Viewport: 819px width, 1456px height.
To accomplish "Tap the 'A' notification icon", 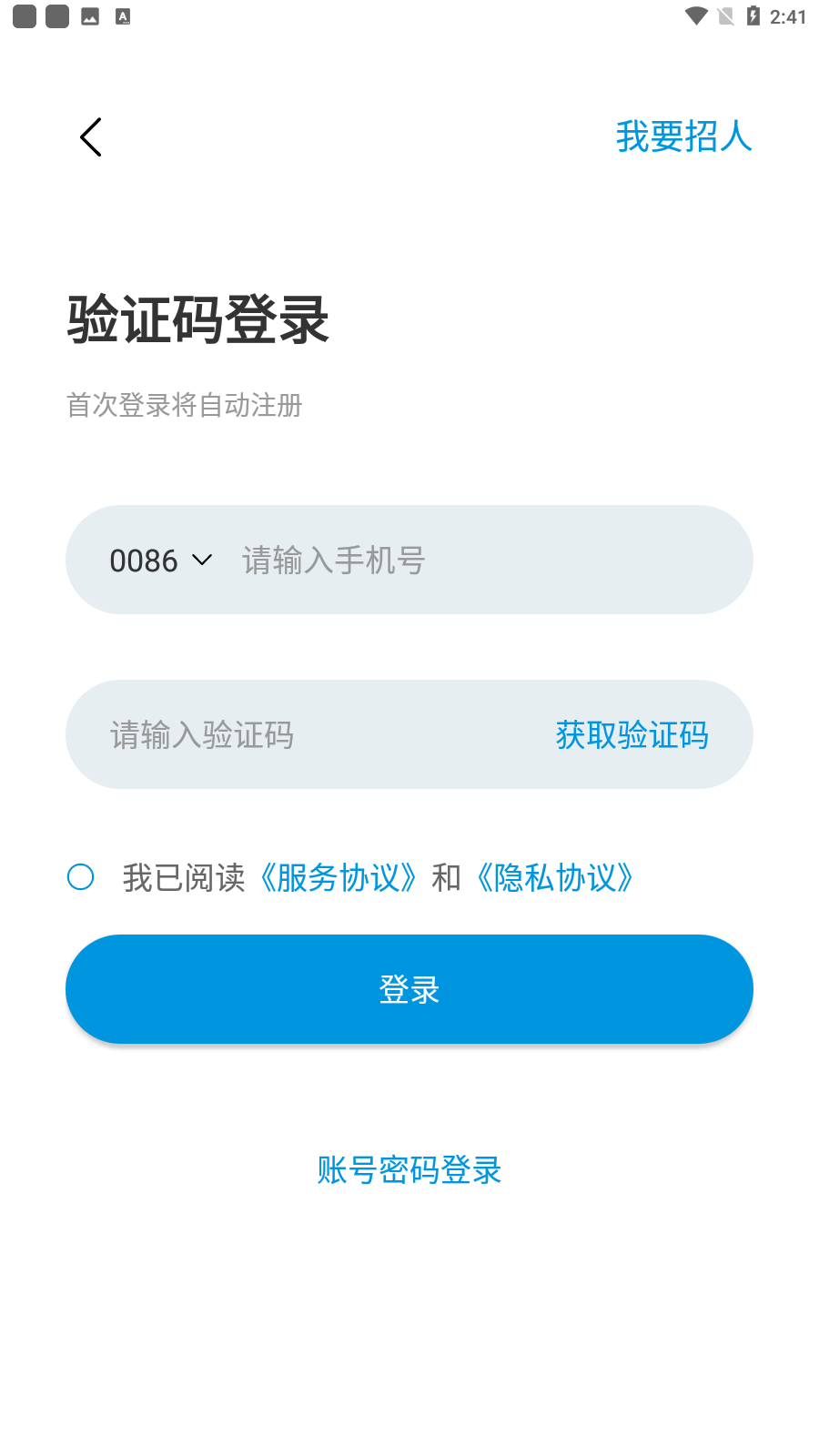I will (x=124, y=15).
